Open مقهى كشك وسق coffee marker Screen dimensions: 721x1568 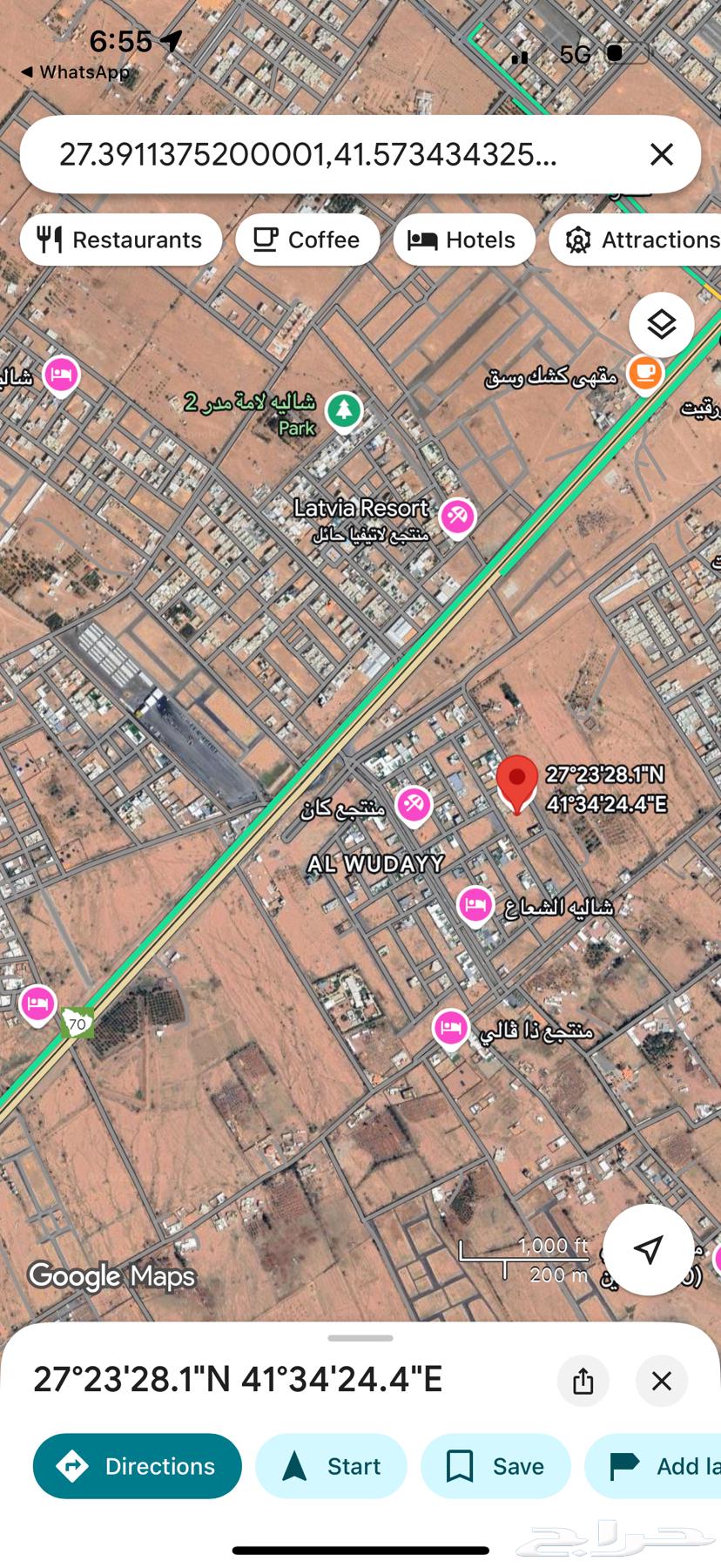pyautogui.click(x=644, y=374)
